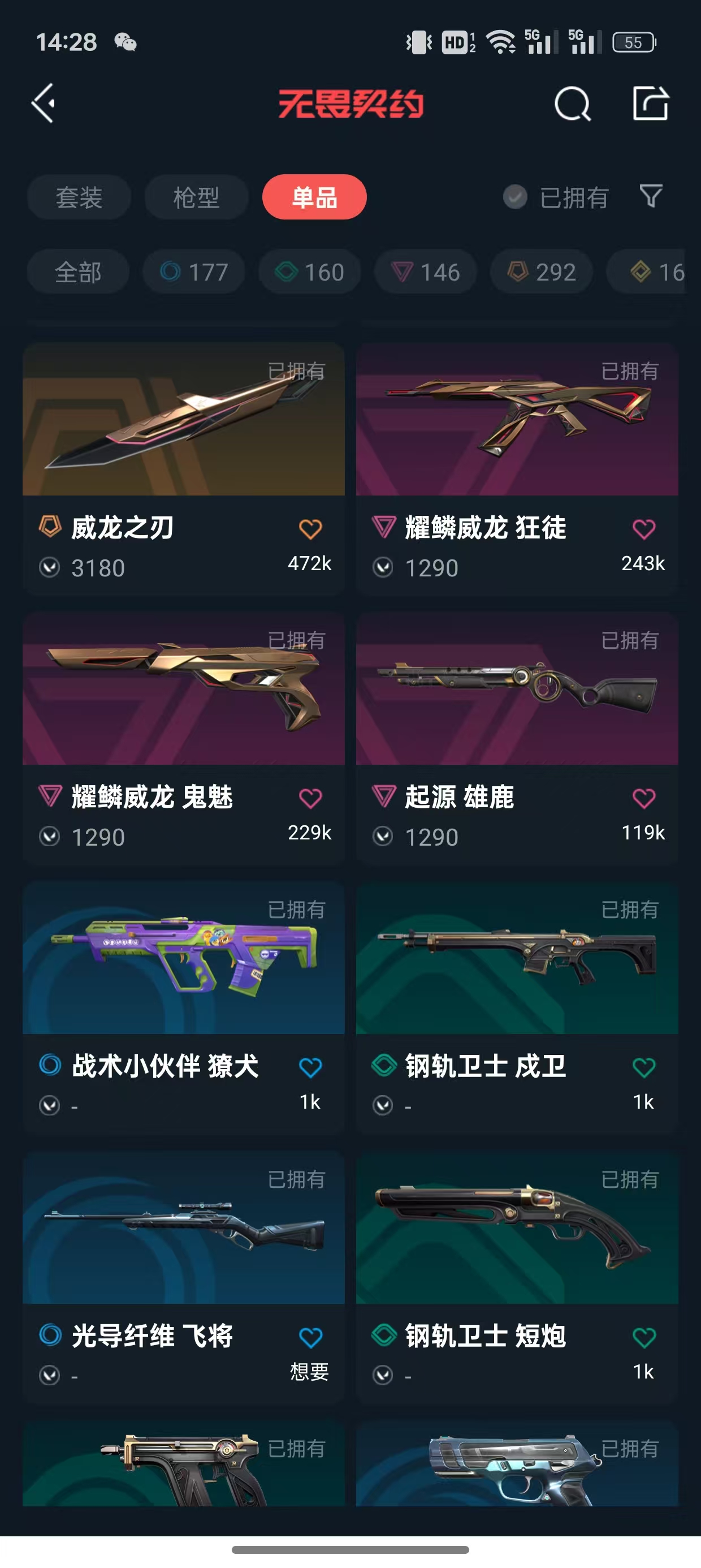Filter by the 292 rarity chip
701x1568 pixels.
pos(542,272)
